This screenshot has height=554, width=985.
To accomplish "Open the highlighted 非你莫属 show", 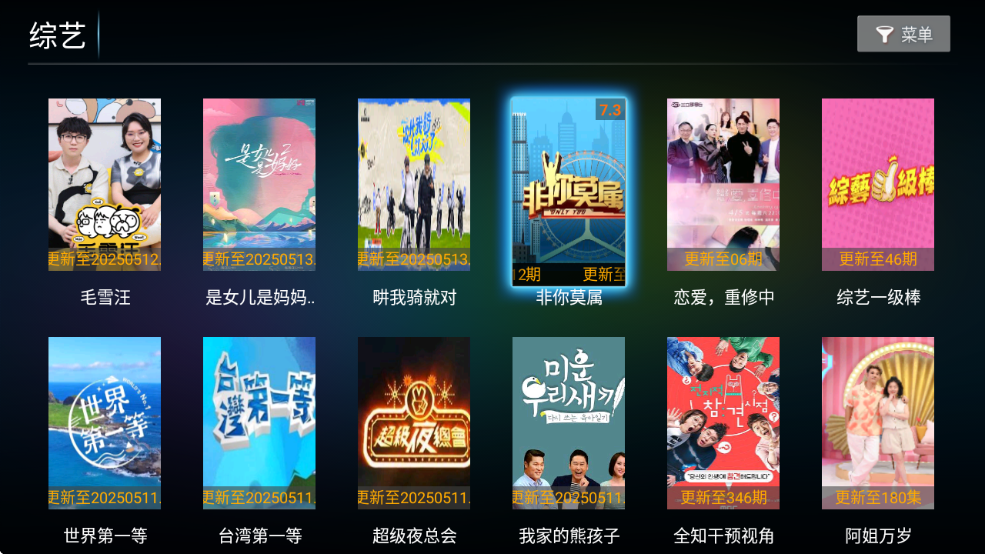I will pyautogui.click(x=568, y=192).
